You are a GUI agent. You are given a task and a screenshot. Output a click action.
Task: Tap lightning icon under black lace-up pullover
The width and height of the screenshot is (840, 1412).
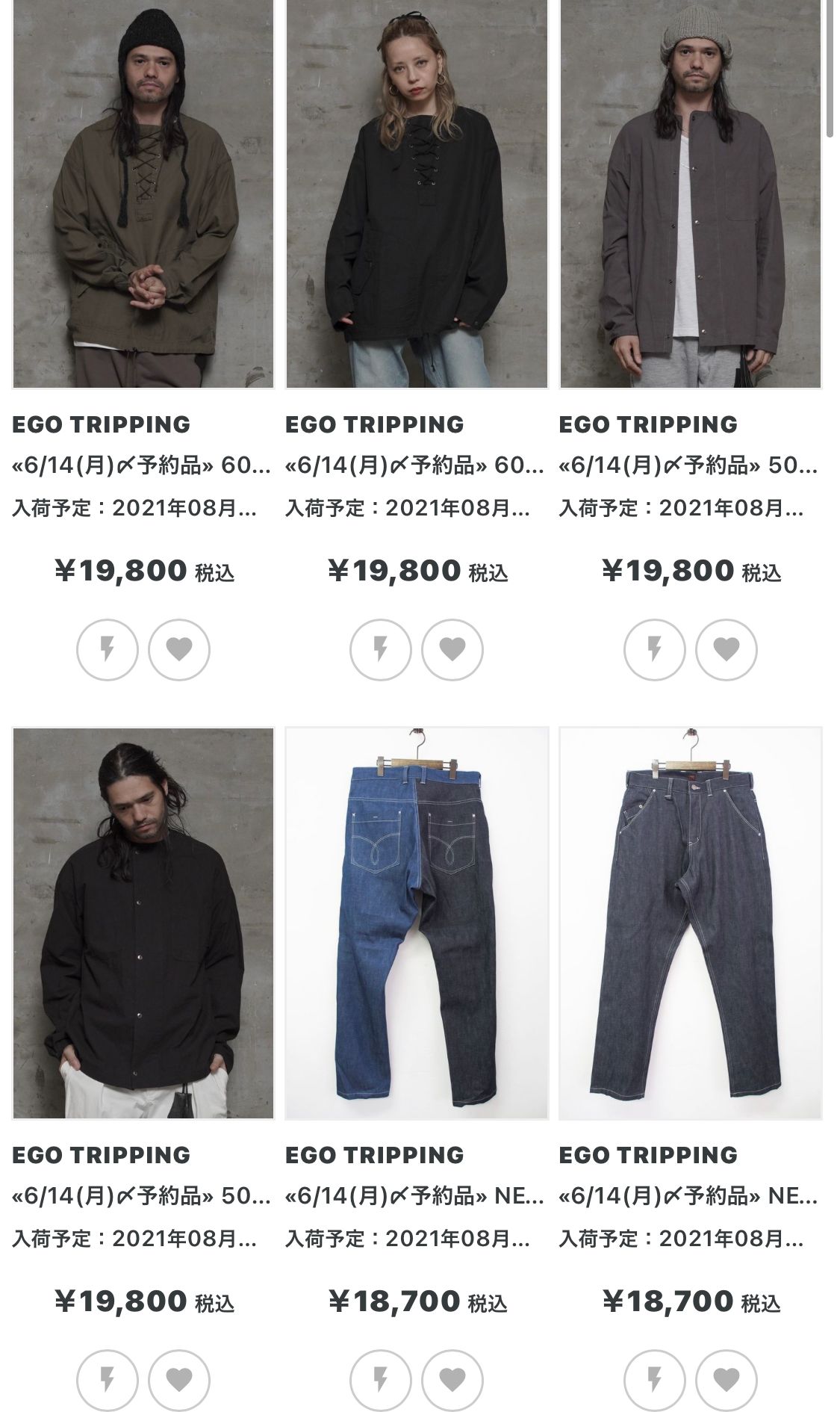pos(381,649)
